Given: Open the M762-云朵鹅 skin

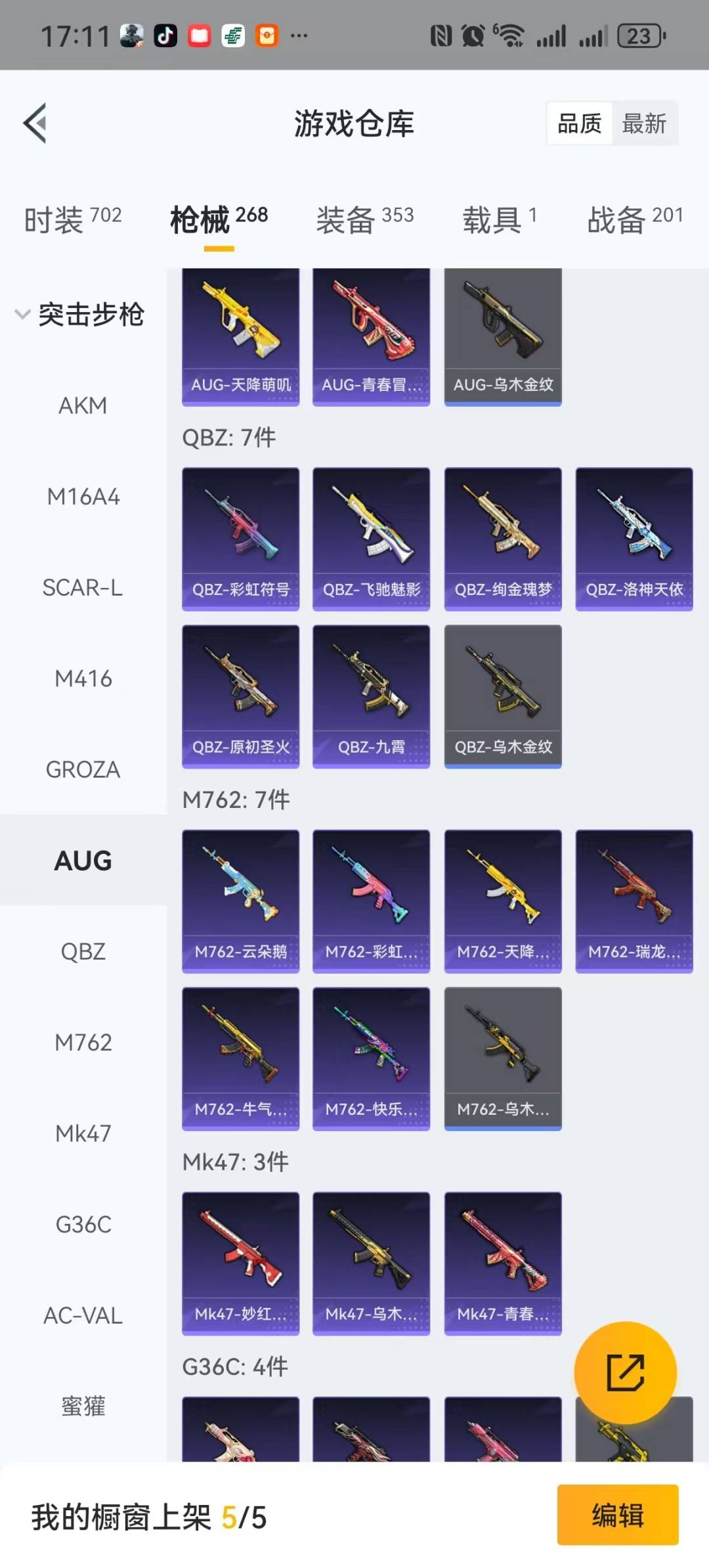Looking at the screenshot, I should click(x=240, y=901).
